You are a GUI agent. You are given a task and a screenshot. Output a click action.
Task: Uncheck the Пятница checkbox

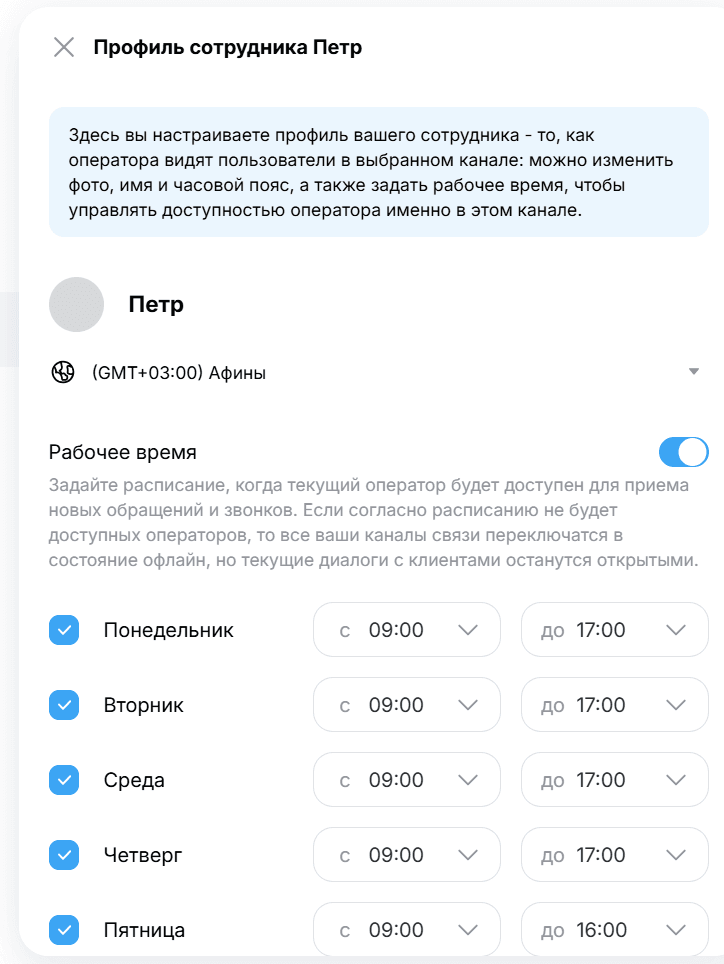point(64,930)
